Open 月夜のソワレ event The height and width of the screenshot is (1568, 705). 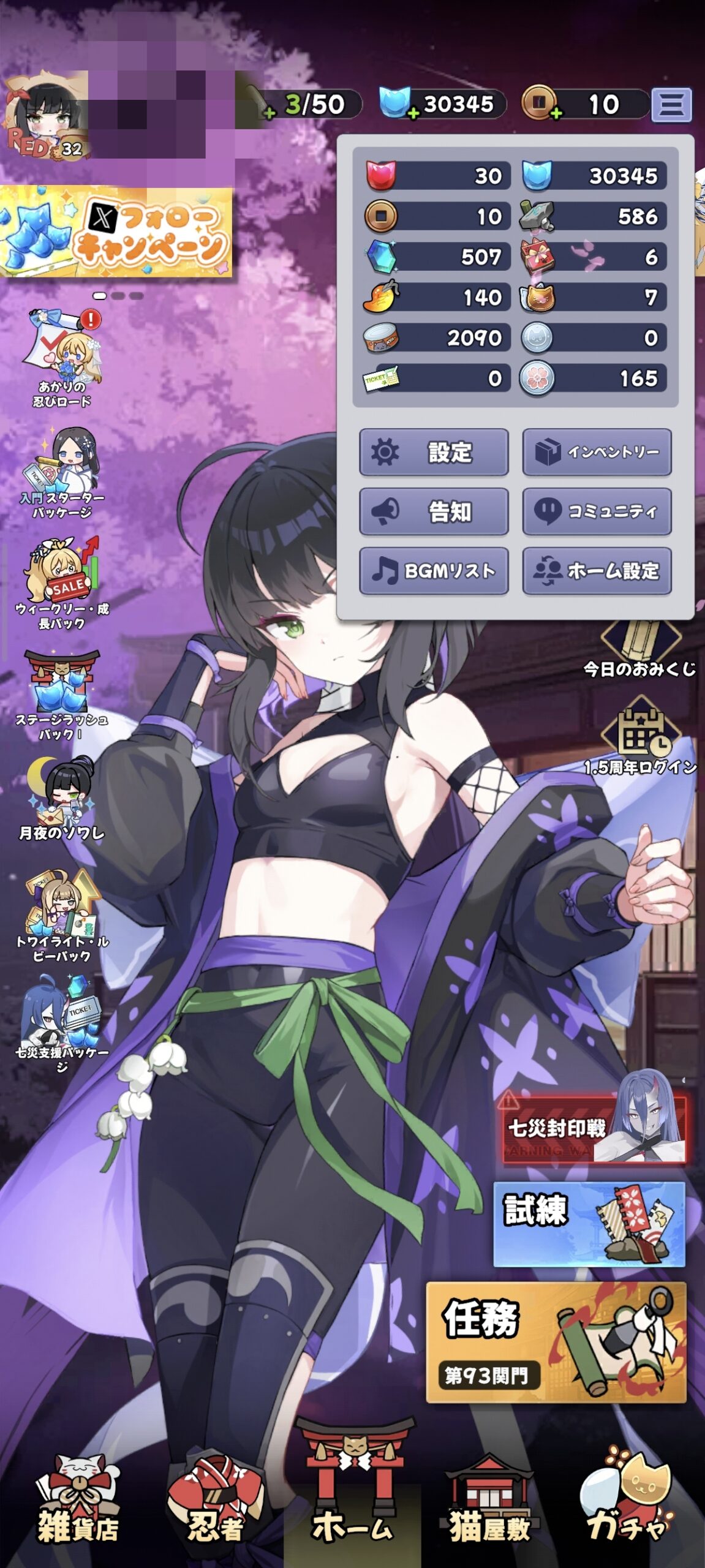coord(61,799)
